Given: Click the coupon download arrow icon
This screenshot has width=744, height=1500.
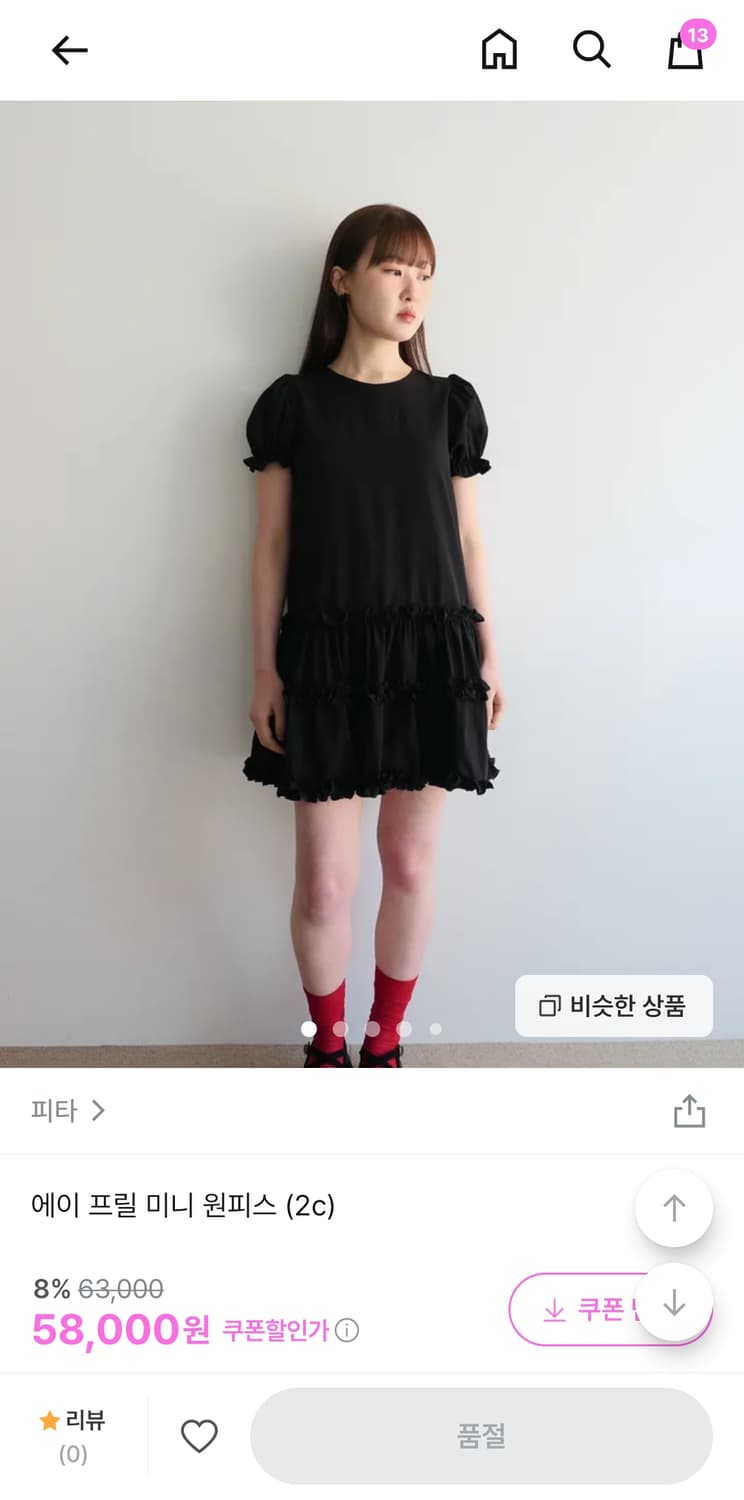Looking at the screenshot, I should (x=553, y=1312).
